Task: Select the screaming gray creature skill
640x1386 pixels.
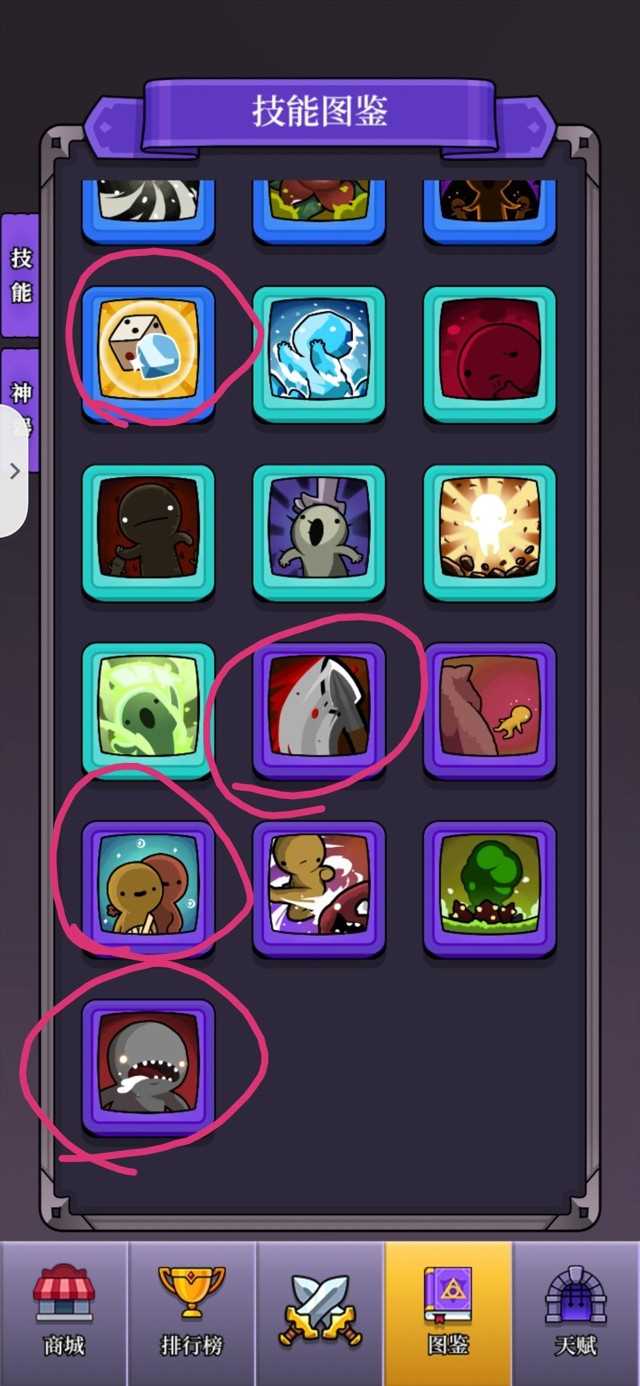Action: point(319,532)
